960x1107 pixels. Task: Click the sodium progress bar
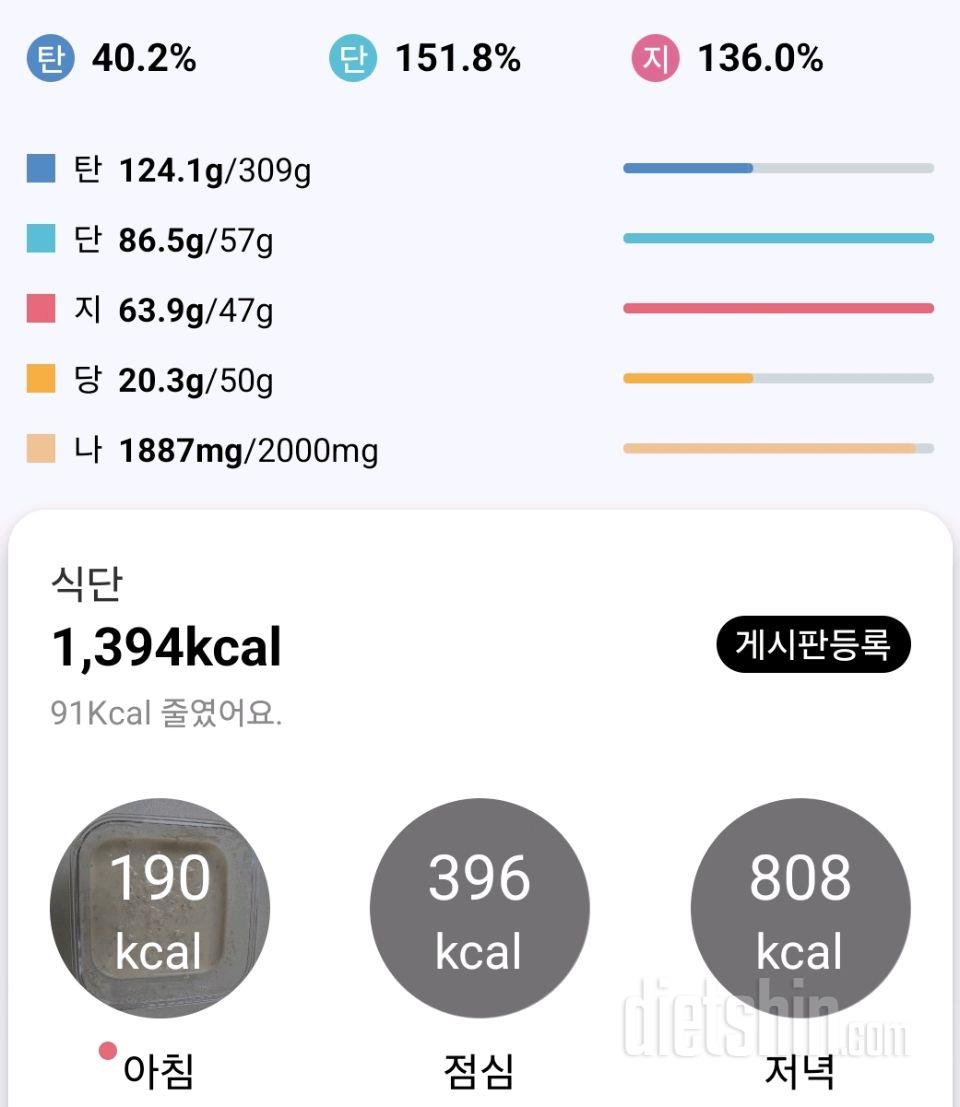coord(778,450)
